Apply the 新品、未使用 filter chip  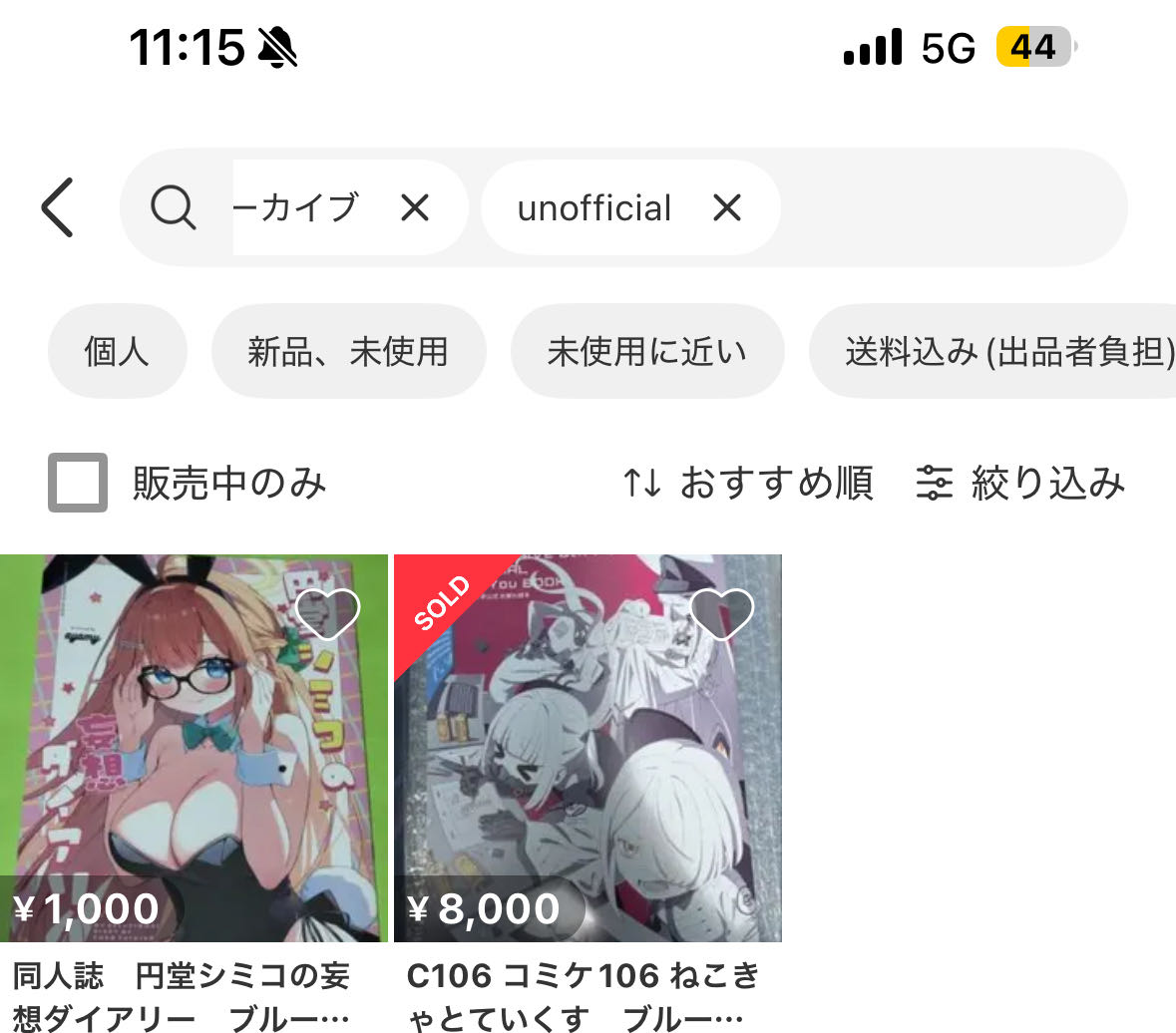[348, 352]
